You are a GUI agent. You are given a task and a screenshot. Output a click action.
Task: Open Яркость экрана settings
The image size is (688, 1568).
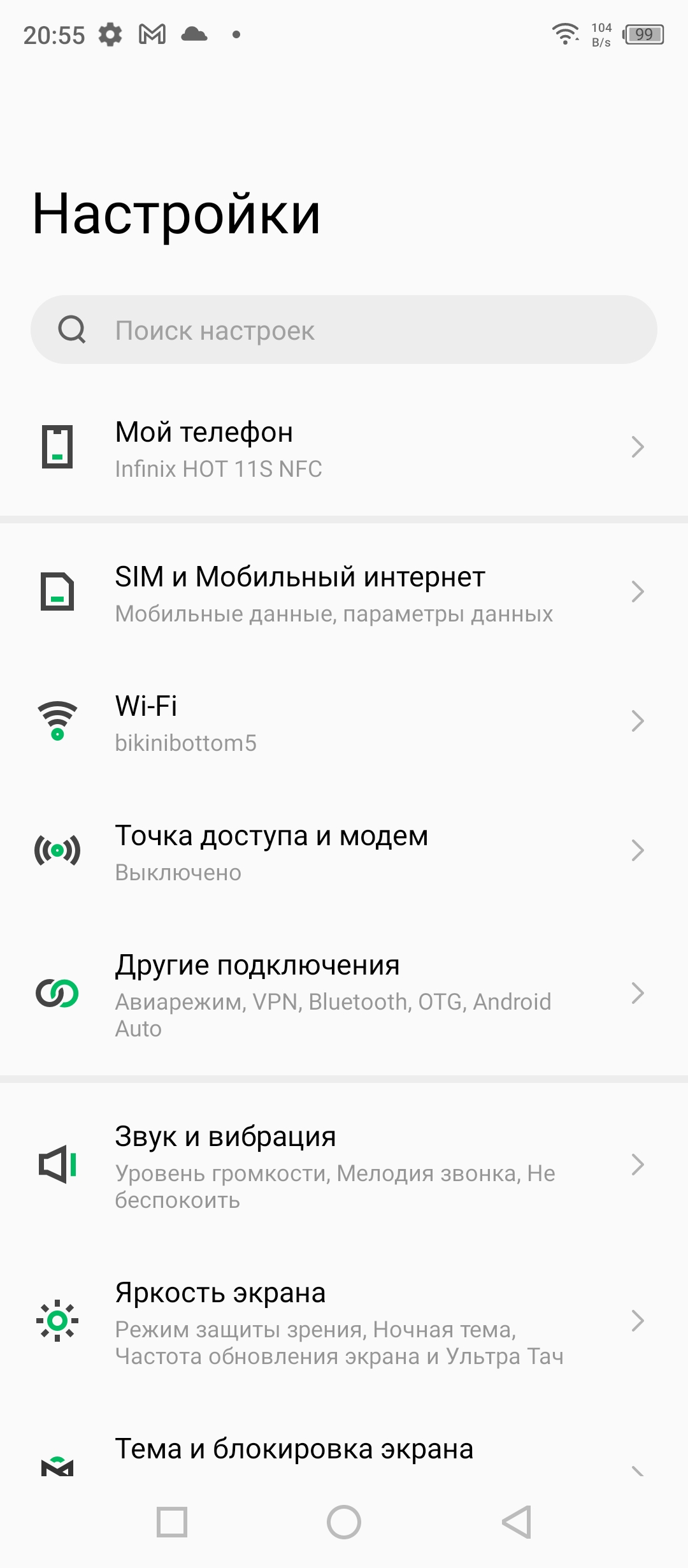coord(344,1321)
